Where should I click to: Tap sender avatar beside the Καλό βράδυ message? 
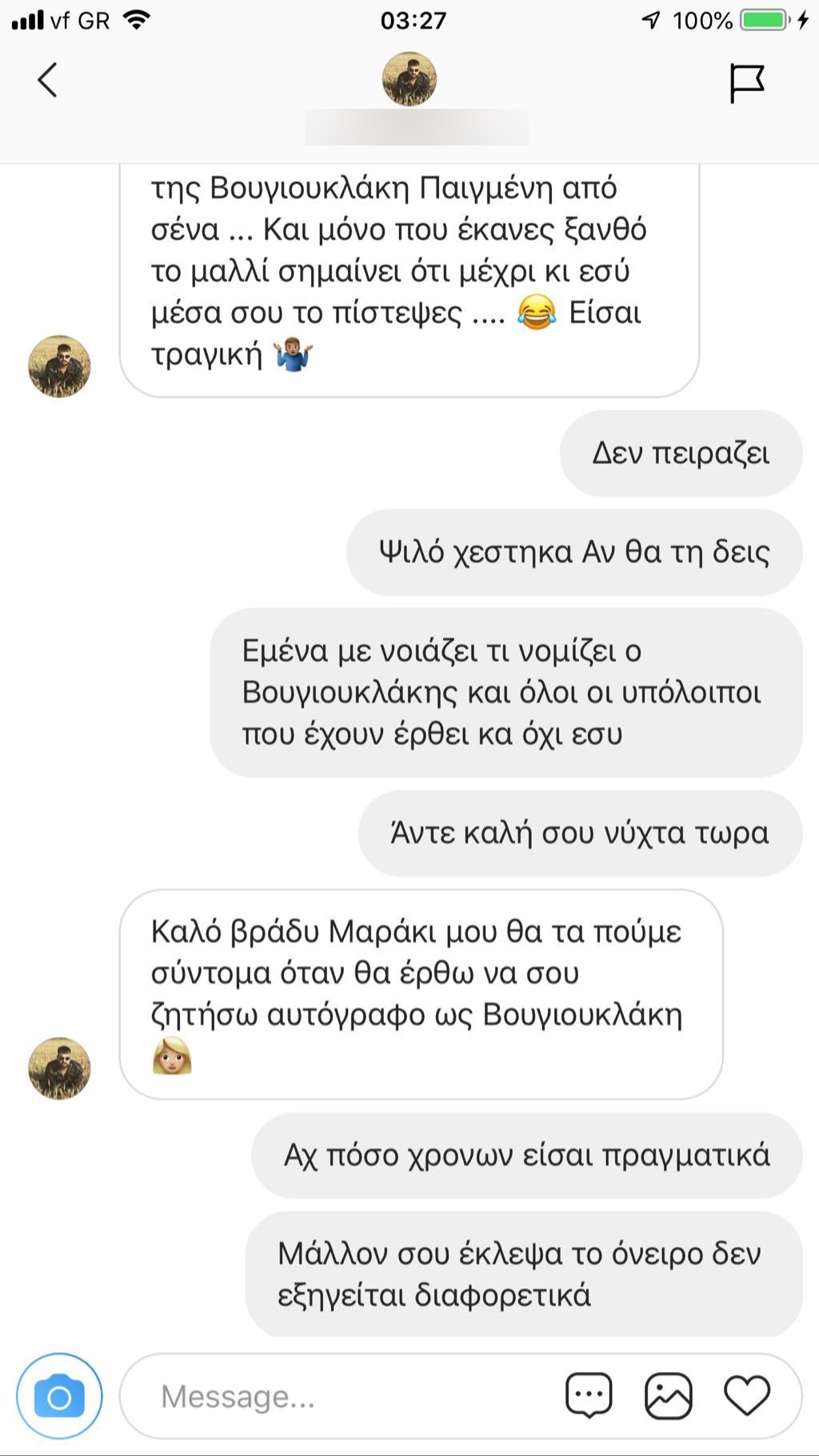coord(59,1068)
